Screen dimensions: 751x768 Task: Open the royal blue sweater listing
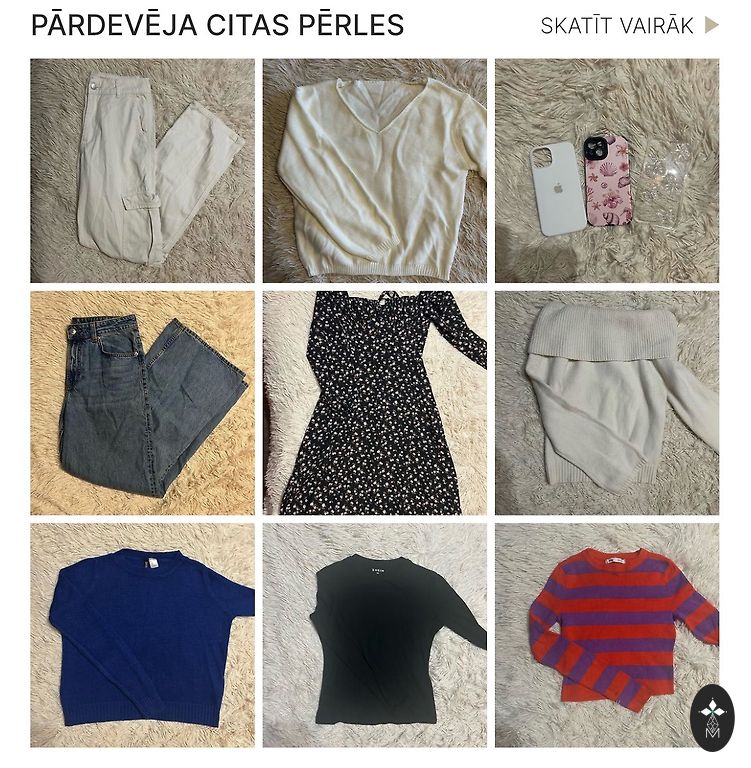(x=142, y=635)
